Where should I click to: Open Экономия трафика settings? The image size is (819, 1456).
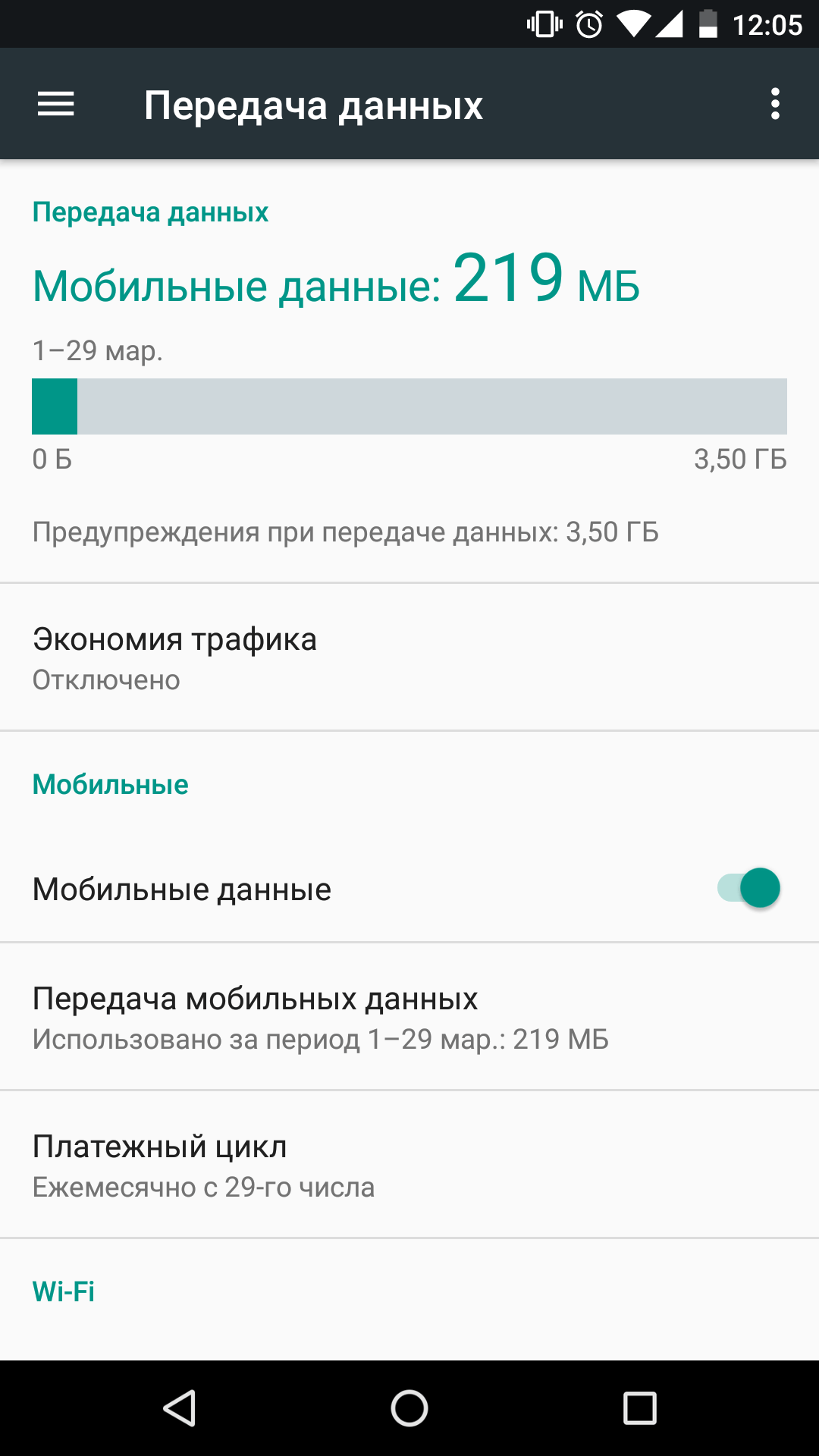[409, 657]
